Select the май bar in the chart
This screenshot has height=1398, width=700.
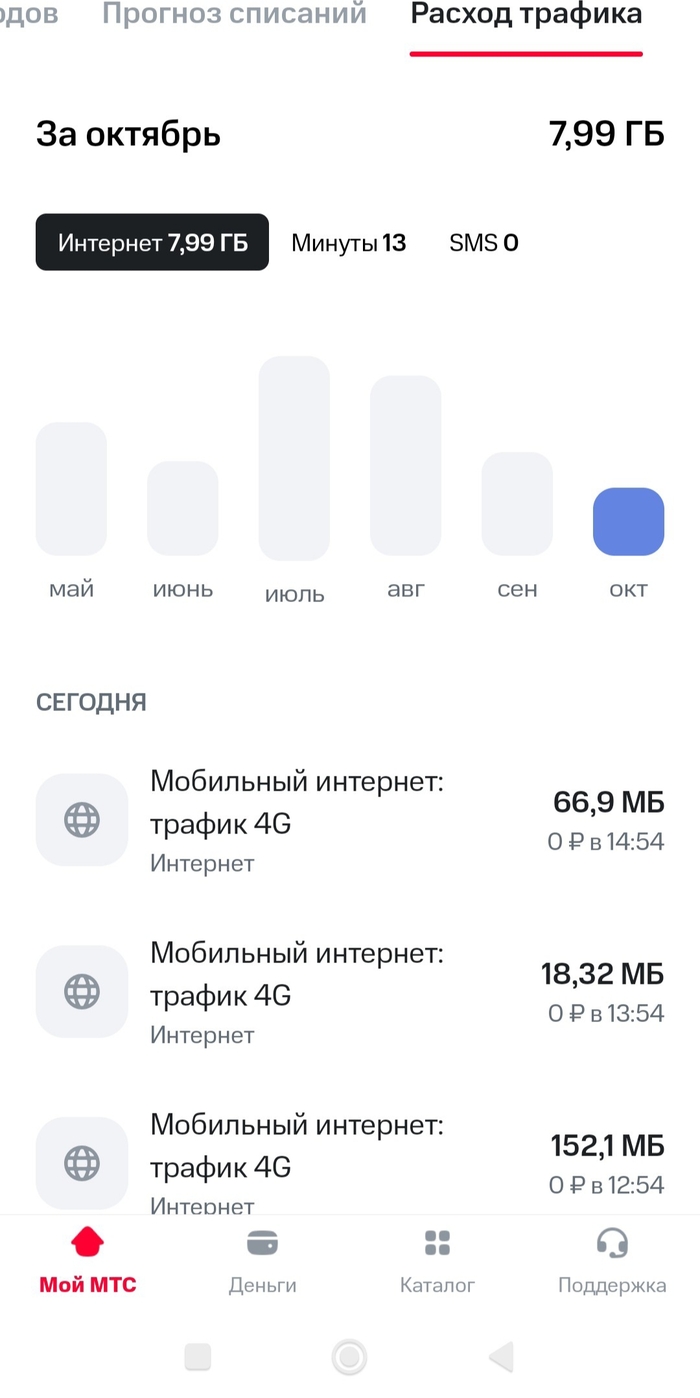(x=71, y=489)
